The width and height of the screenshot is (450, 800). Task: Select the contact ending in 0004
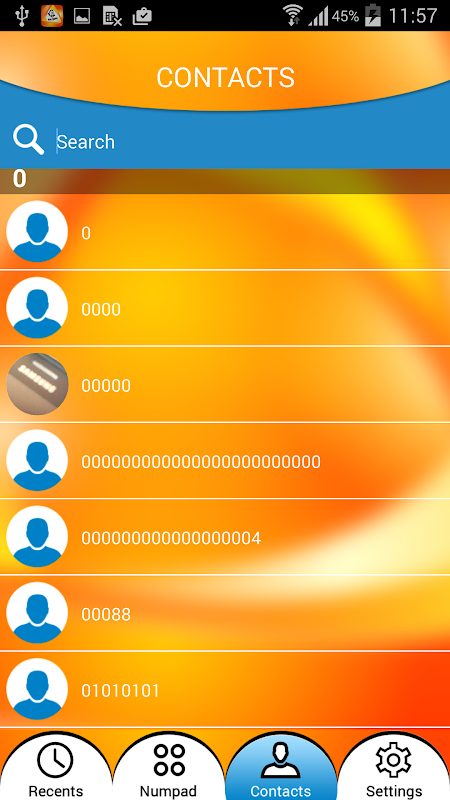tap(225, 537)
